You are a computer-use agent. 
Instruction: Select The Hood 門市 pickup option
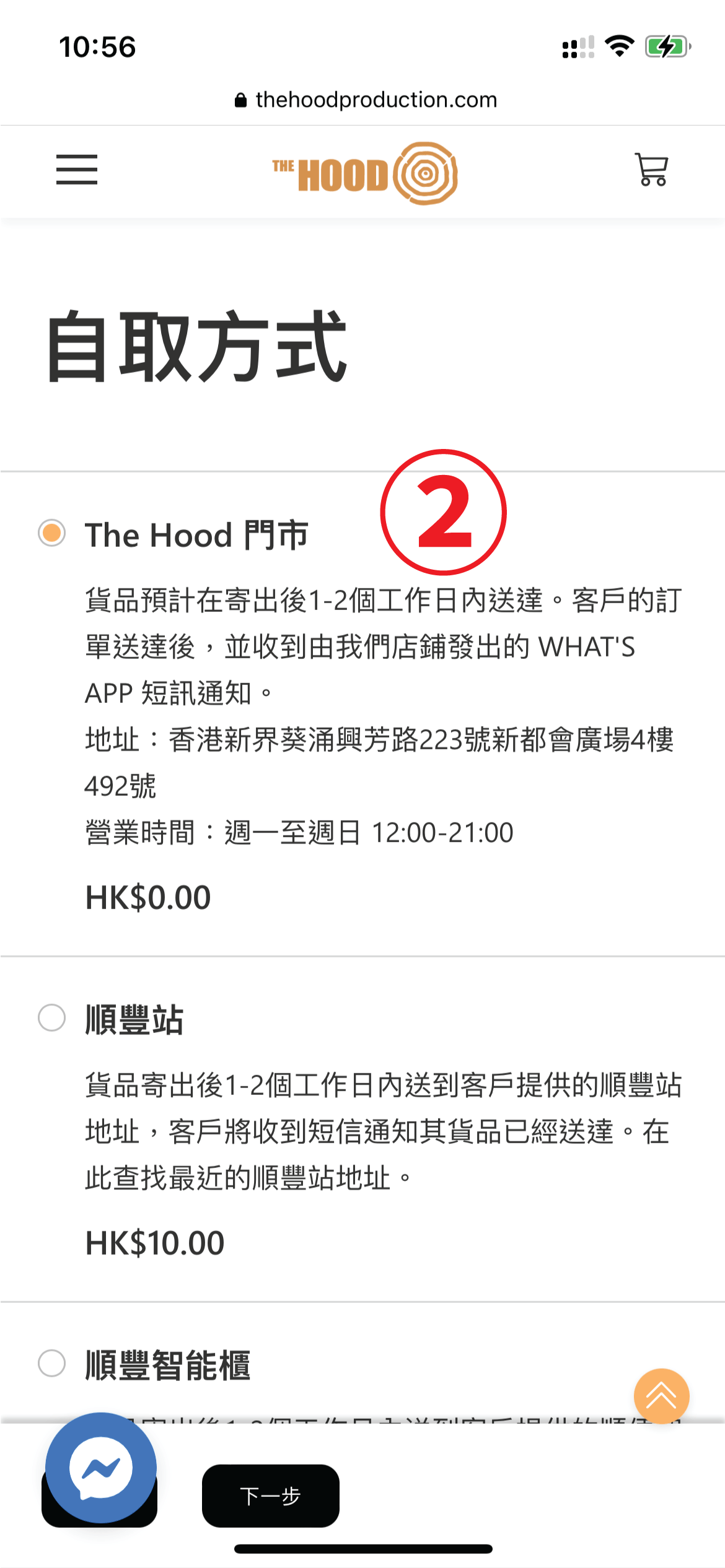[52, 533]
